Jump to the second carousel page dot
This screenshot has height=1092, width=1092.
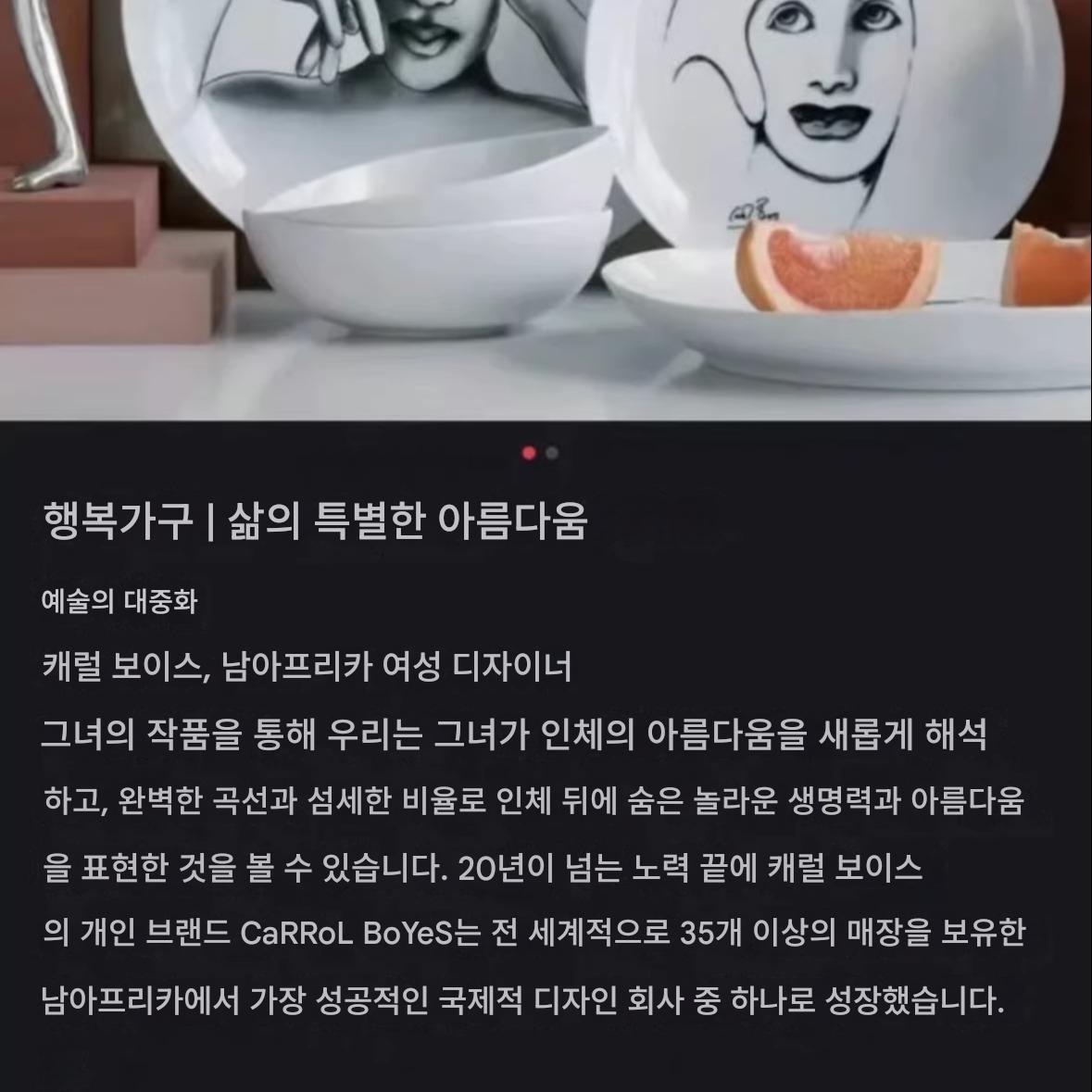pyautogui.click(x=553, y=453)
